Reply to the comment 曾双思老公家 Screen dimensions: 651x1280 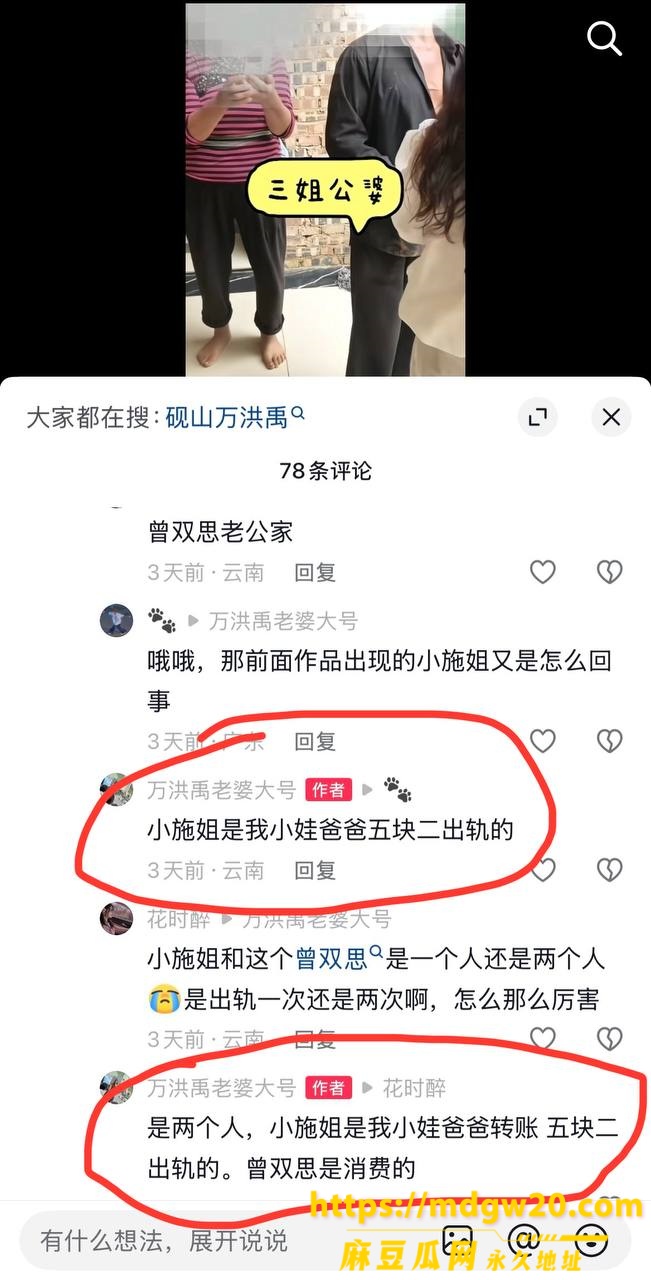[315, 572]
